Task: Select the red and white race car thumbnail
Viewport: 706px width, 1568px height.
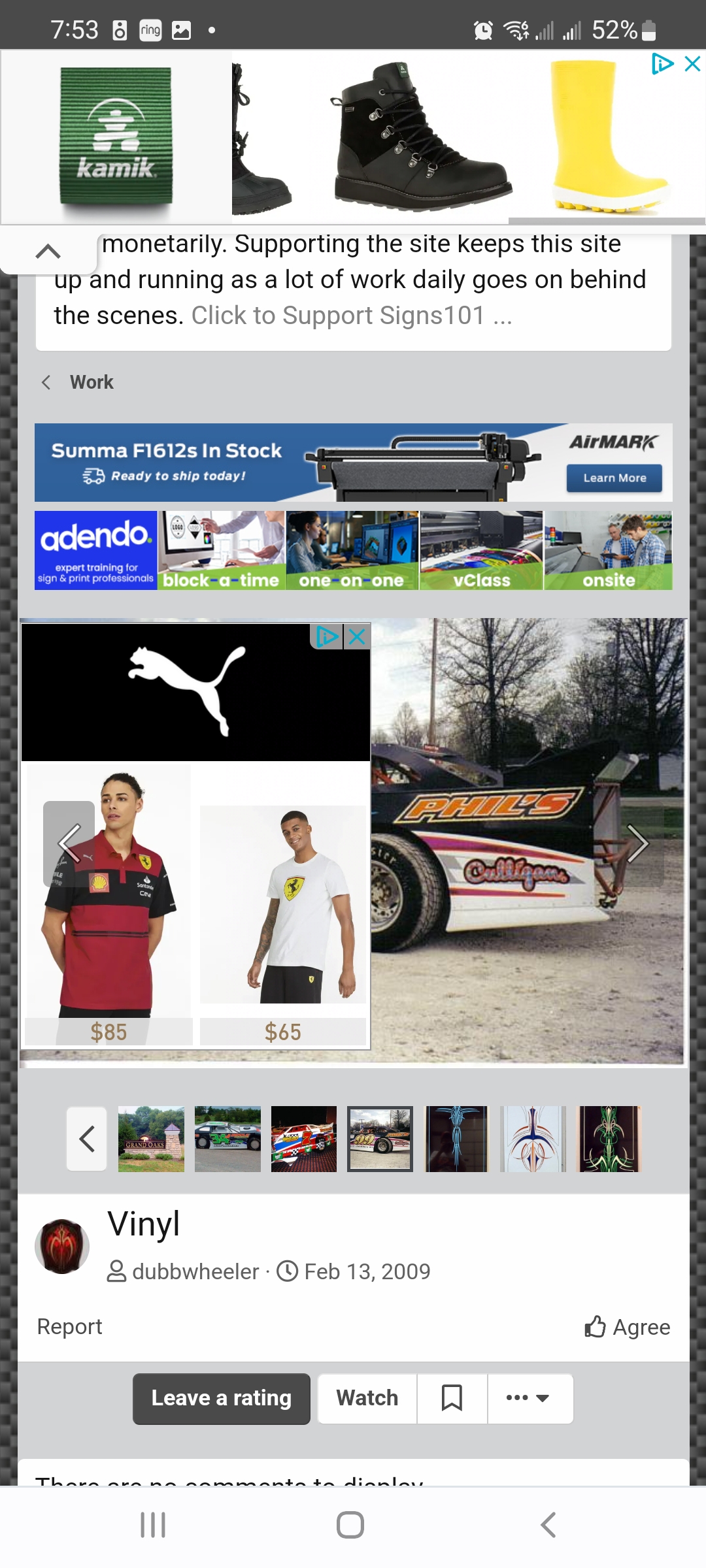Action: 304,1139
